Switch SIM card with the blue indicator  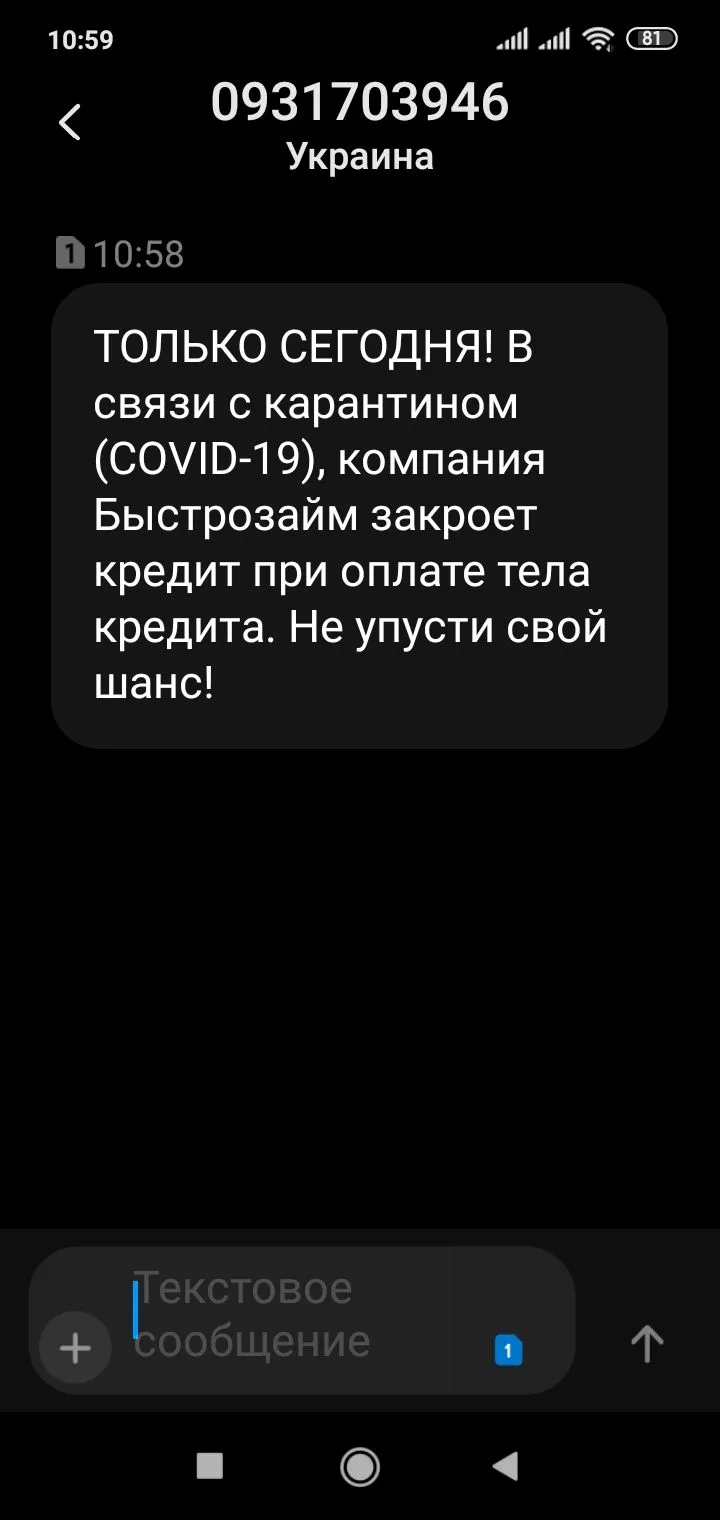(x=508, y=1352)
